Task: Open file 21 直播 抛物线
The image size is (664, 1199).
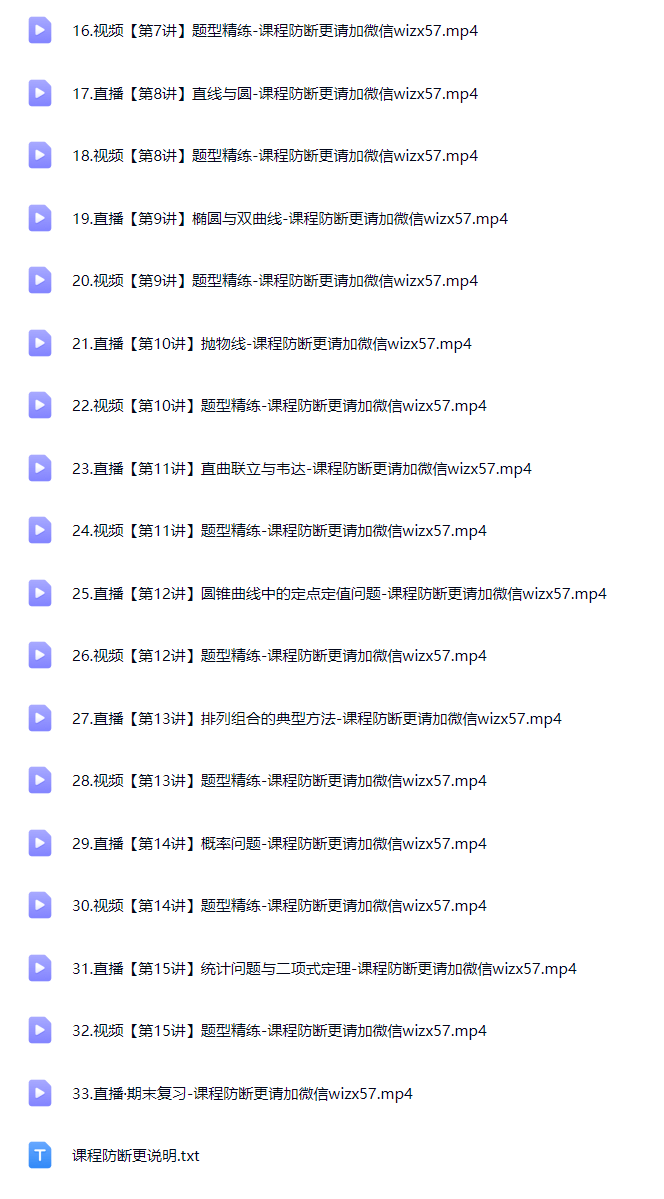Action: pos(272,344)
